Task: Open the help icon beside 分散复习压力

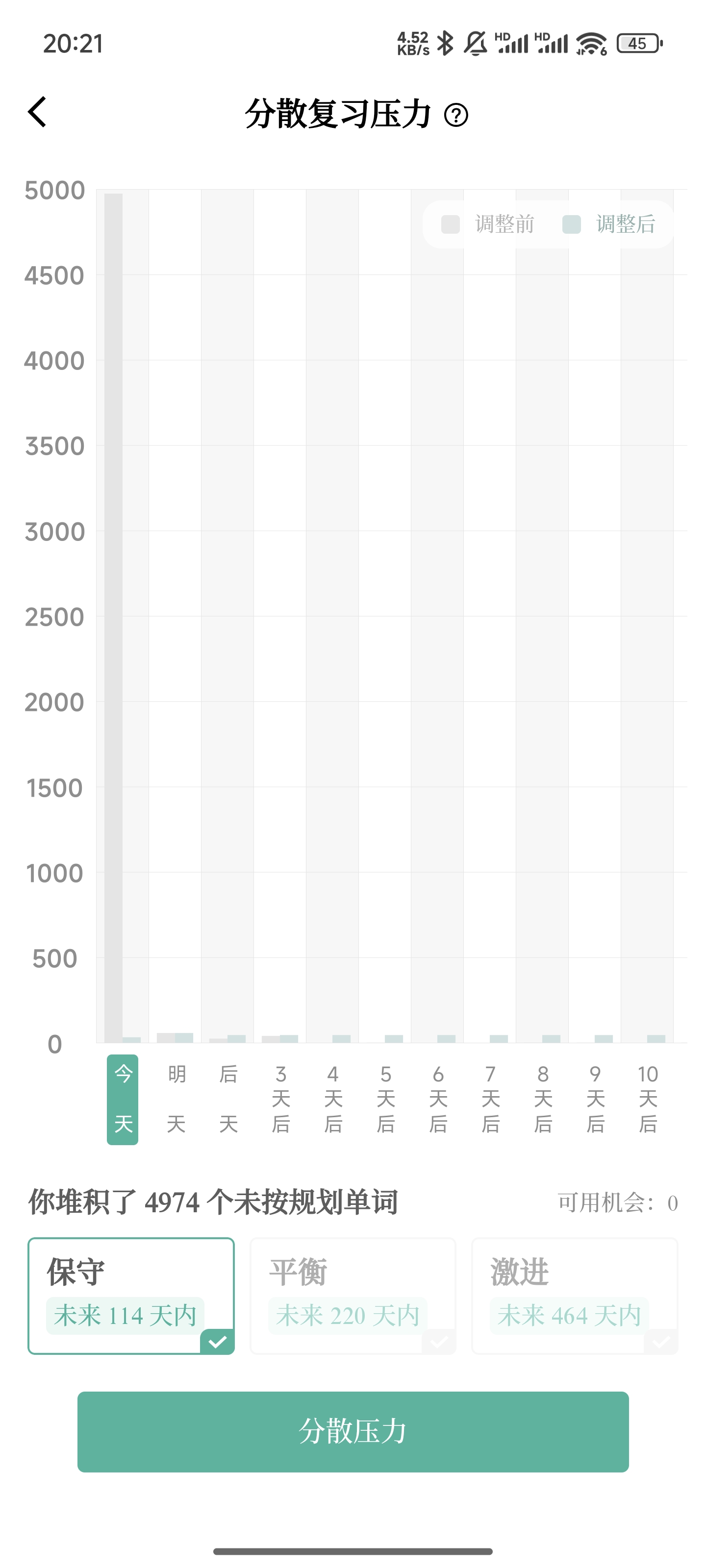Action: tap(455, 115)
